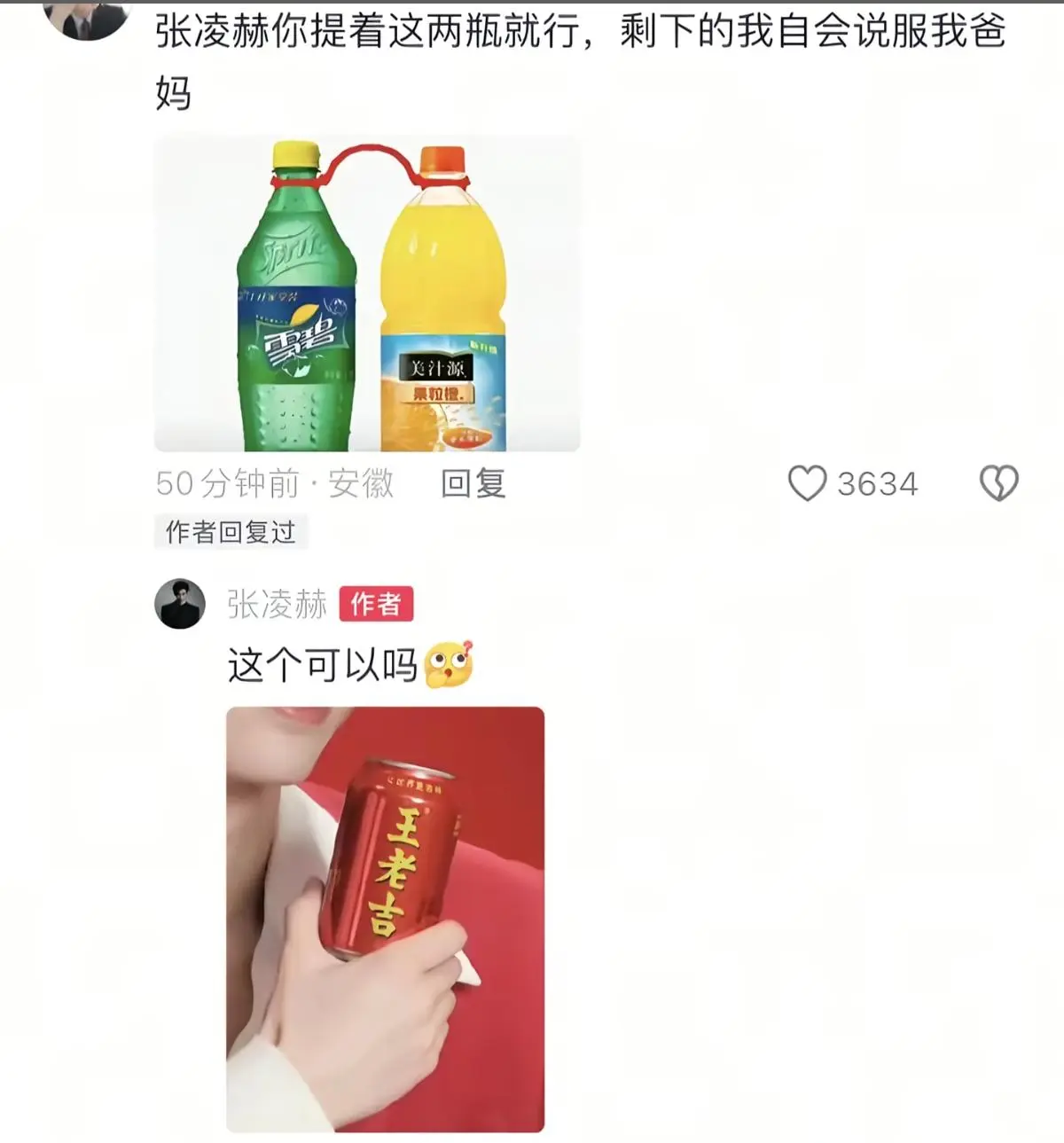1064x1143 pixels.
Task: Tap 回复 to reply to the comment
Action: click(x=473, y=484)
